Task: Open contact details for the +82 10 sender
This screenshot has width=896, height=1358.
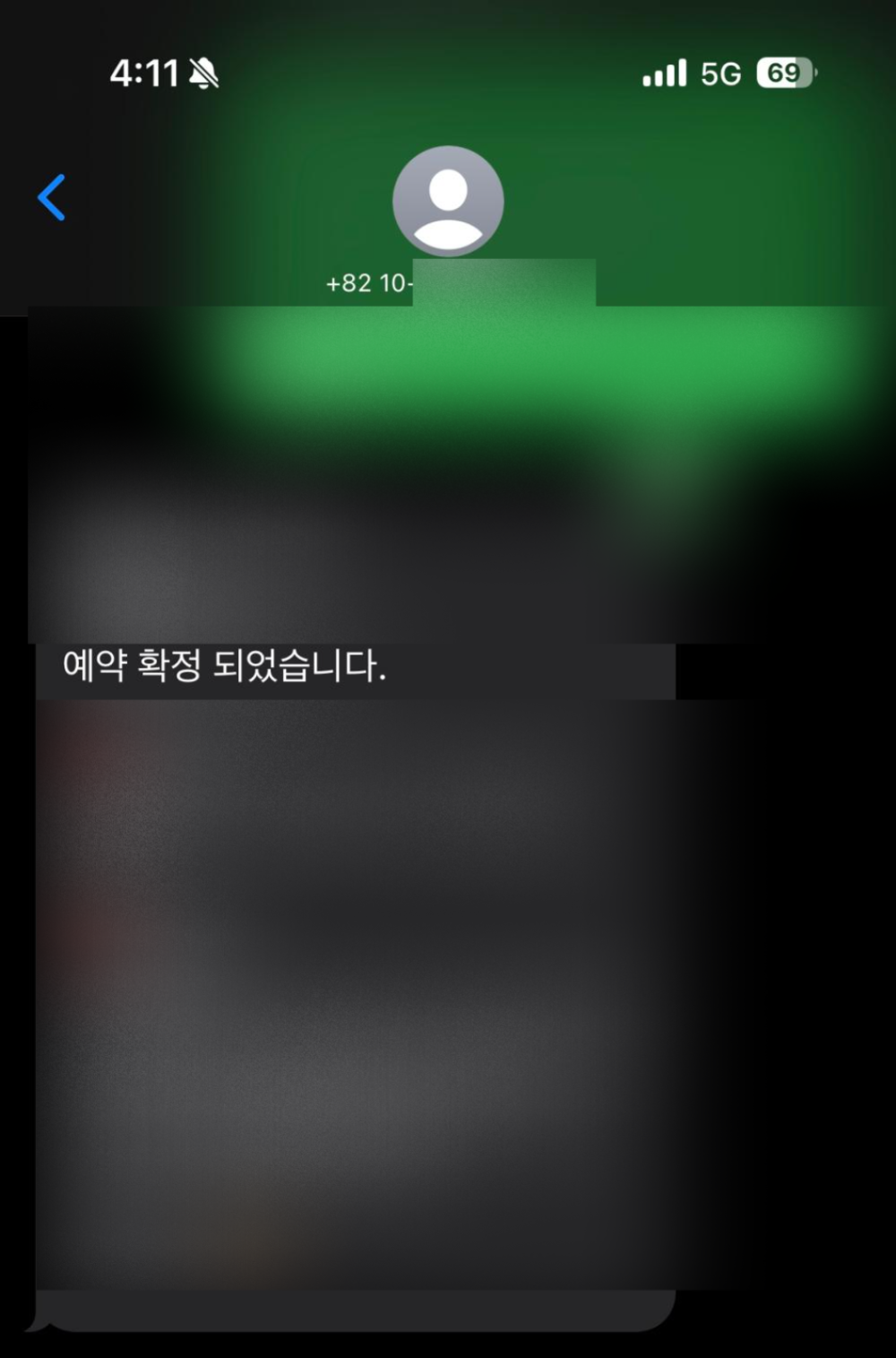Action: pos(448,202)
